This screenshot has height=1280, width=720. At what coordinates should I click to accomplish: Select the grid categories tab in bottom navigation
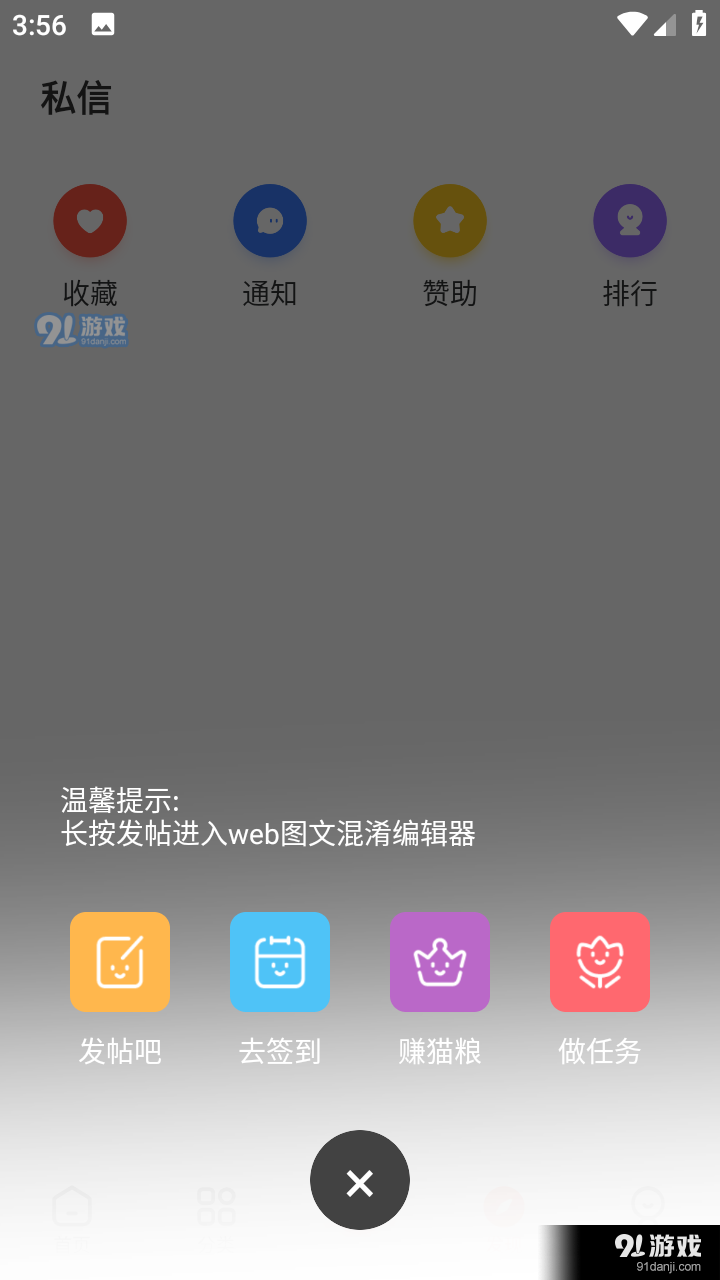[216, 1207]
